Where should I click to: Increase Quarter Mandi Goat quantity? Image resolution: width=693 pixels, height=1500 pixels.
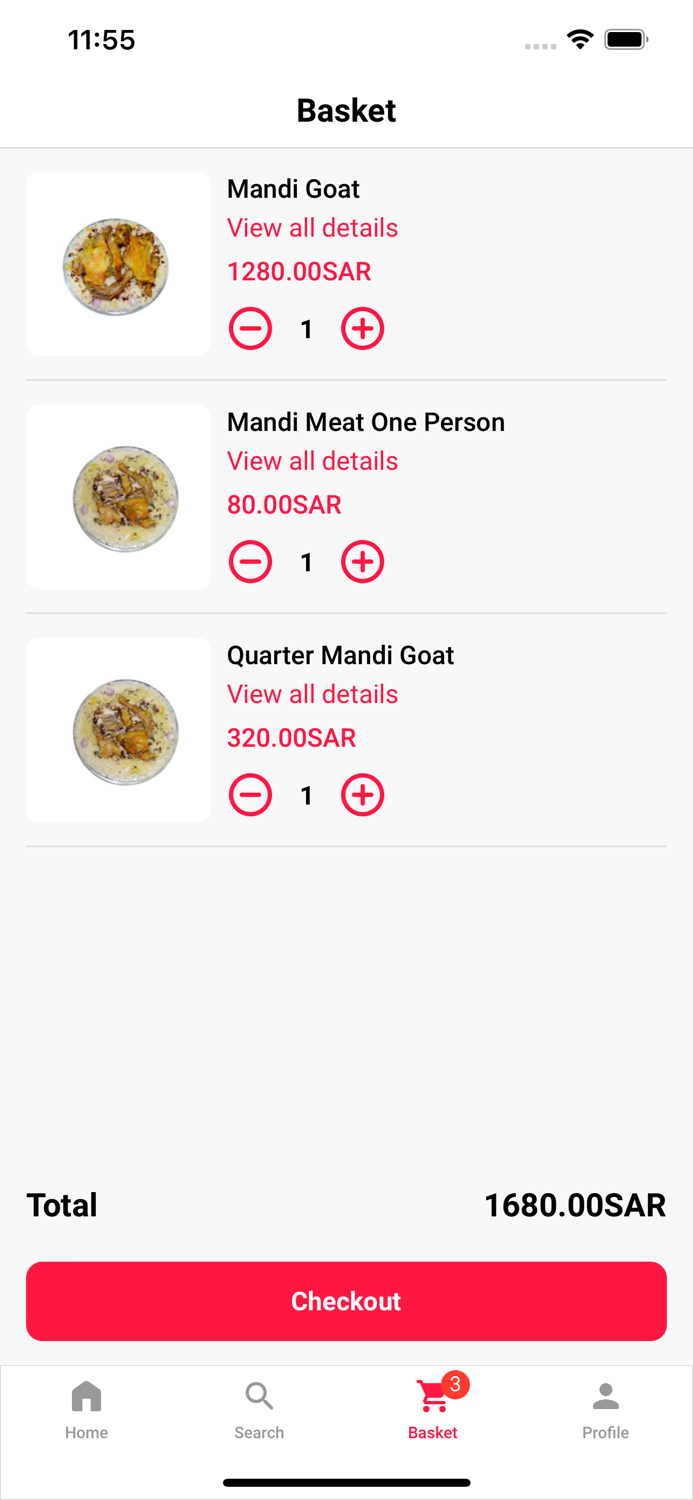(362, 795)
